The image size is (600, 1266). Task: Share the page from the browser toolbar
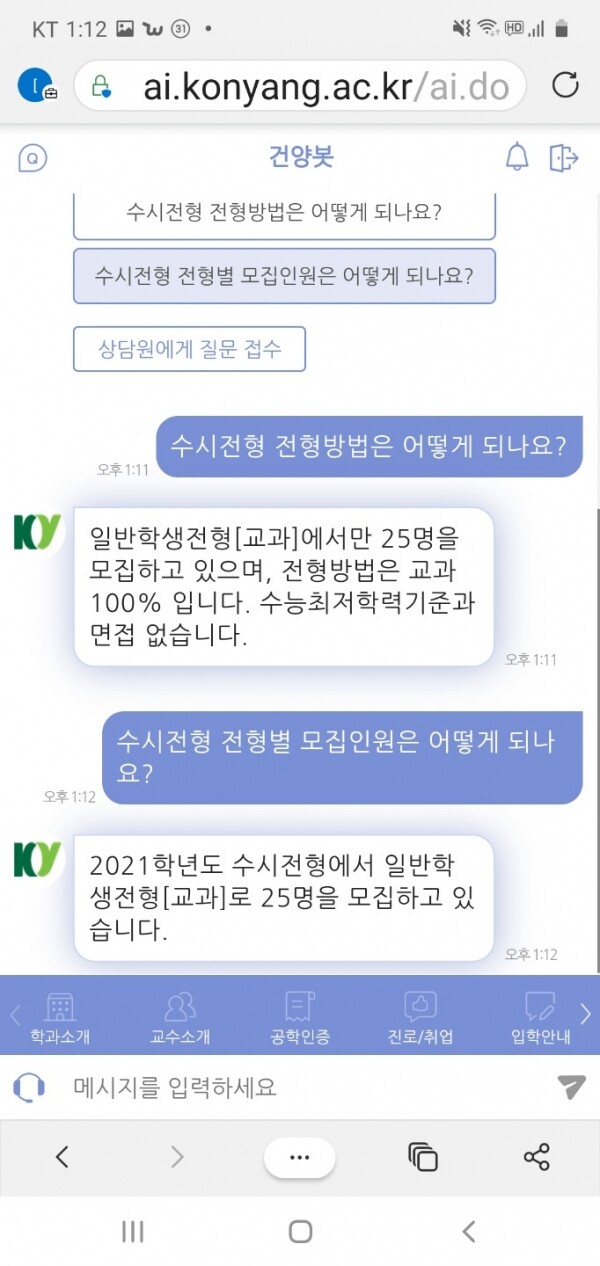click(537, 1157)
